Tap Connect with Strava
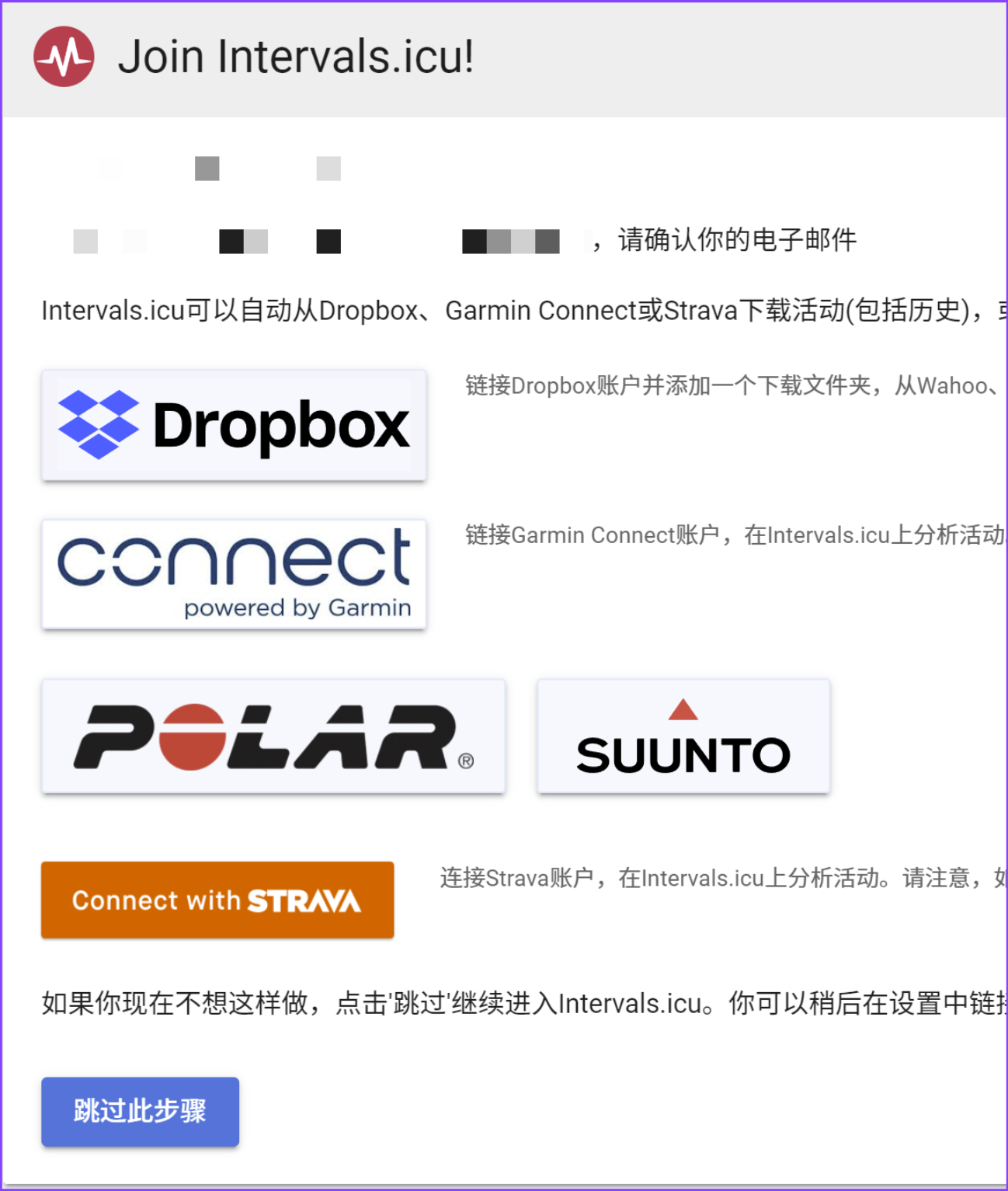 pos(217,900)
